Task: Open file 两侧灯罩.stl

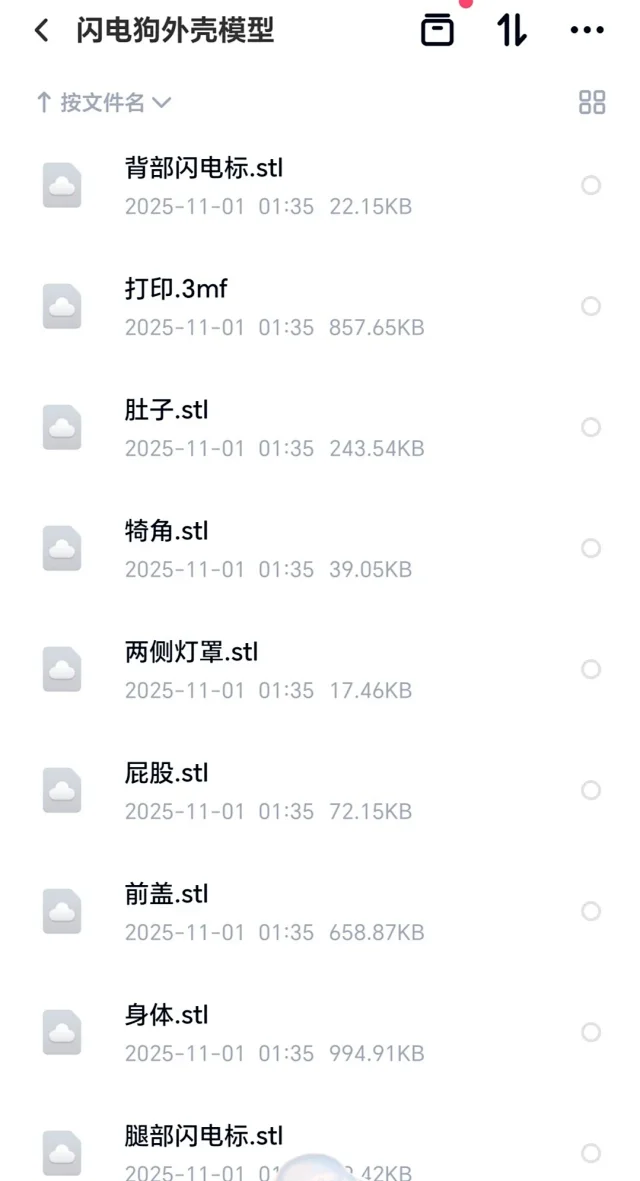Action: [192, 652]
